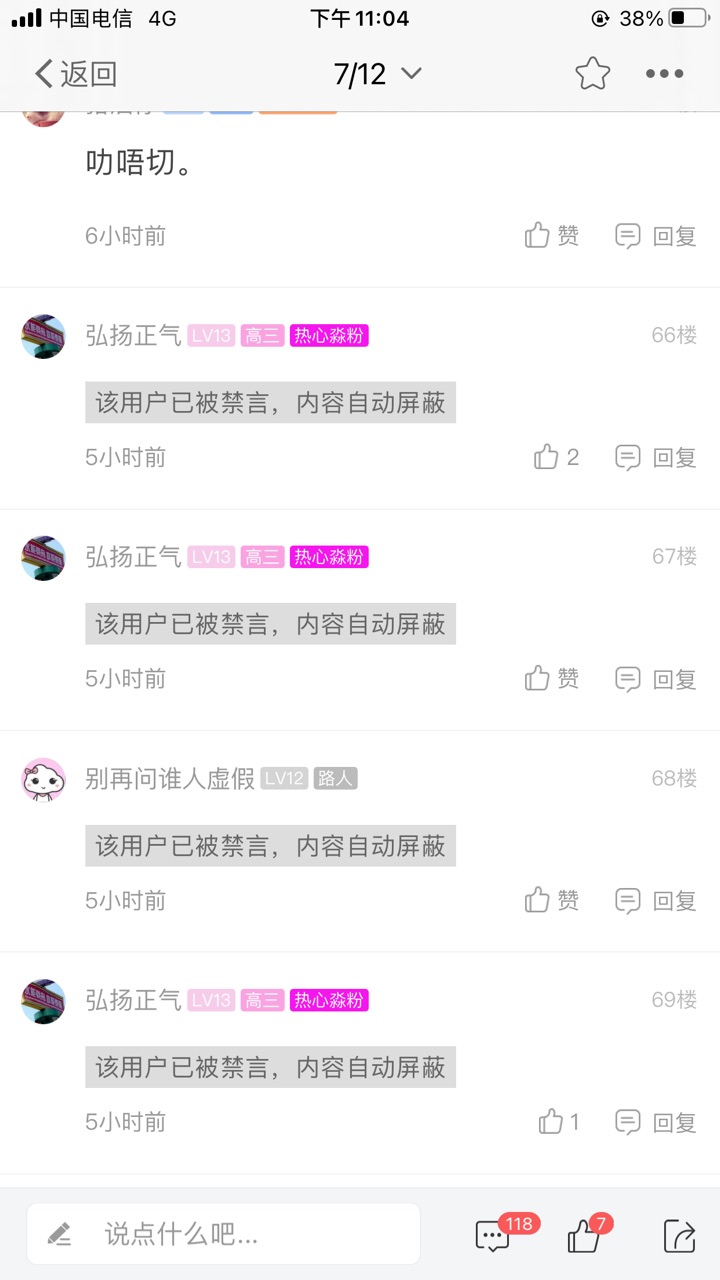The height and width of the screenshot is (1280, 720).
Task: Reply to the 叻唔切 comment
Action: point(656,236)
